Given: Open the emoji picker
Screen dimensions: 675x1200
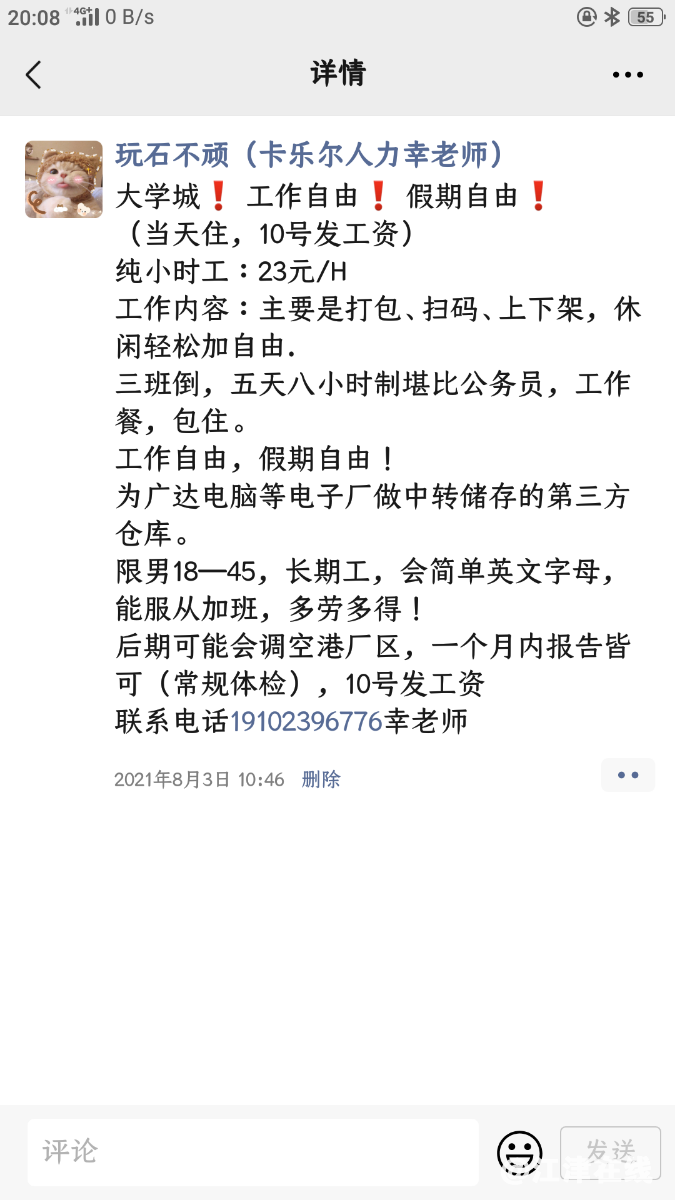Looking at the screenshot, I should coord(519,1152).
